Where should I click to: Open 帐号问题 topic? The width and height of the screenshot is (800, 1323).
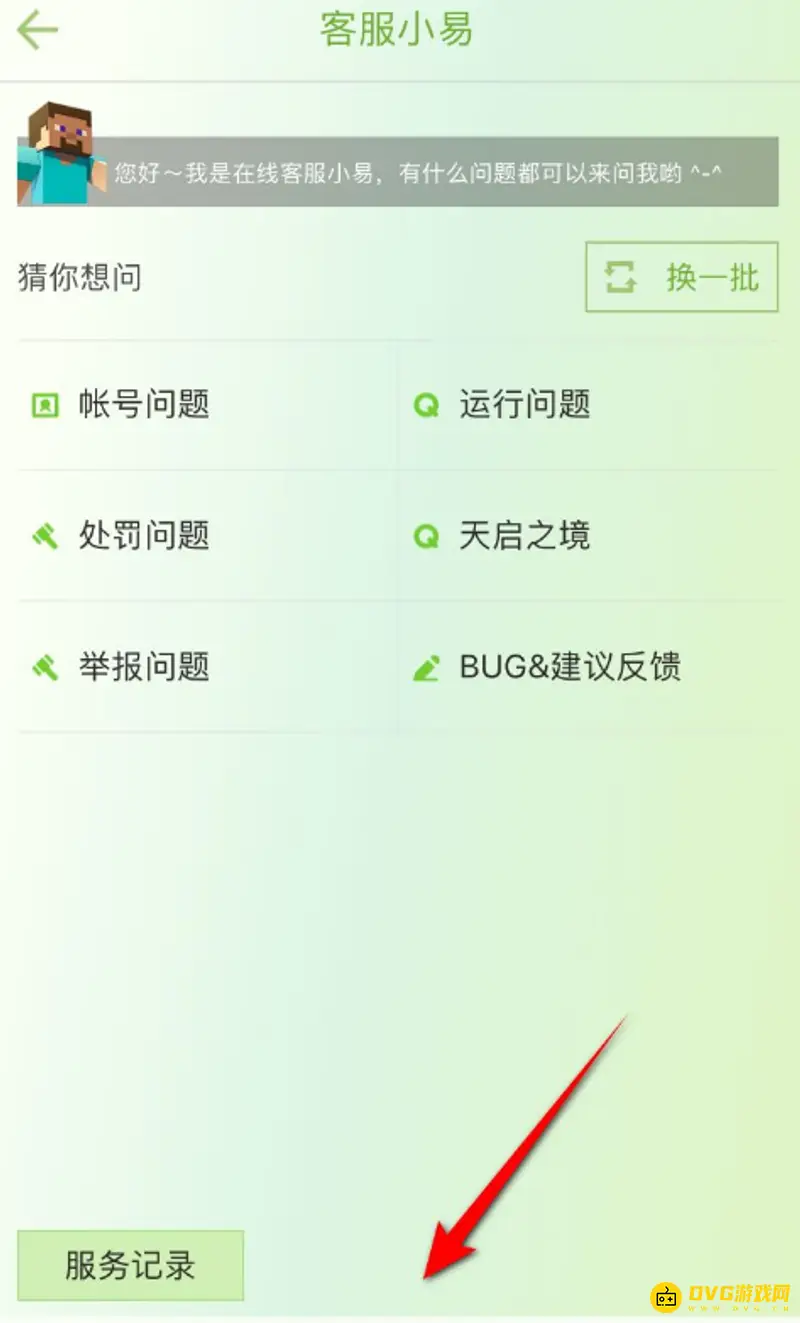(143, 405)
